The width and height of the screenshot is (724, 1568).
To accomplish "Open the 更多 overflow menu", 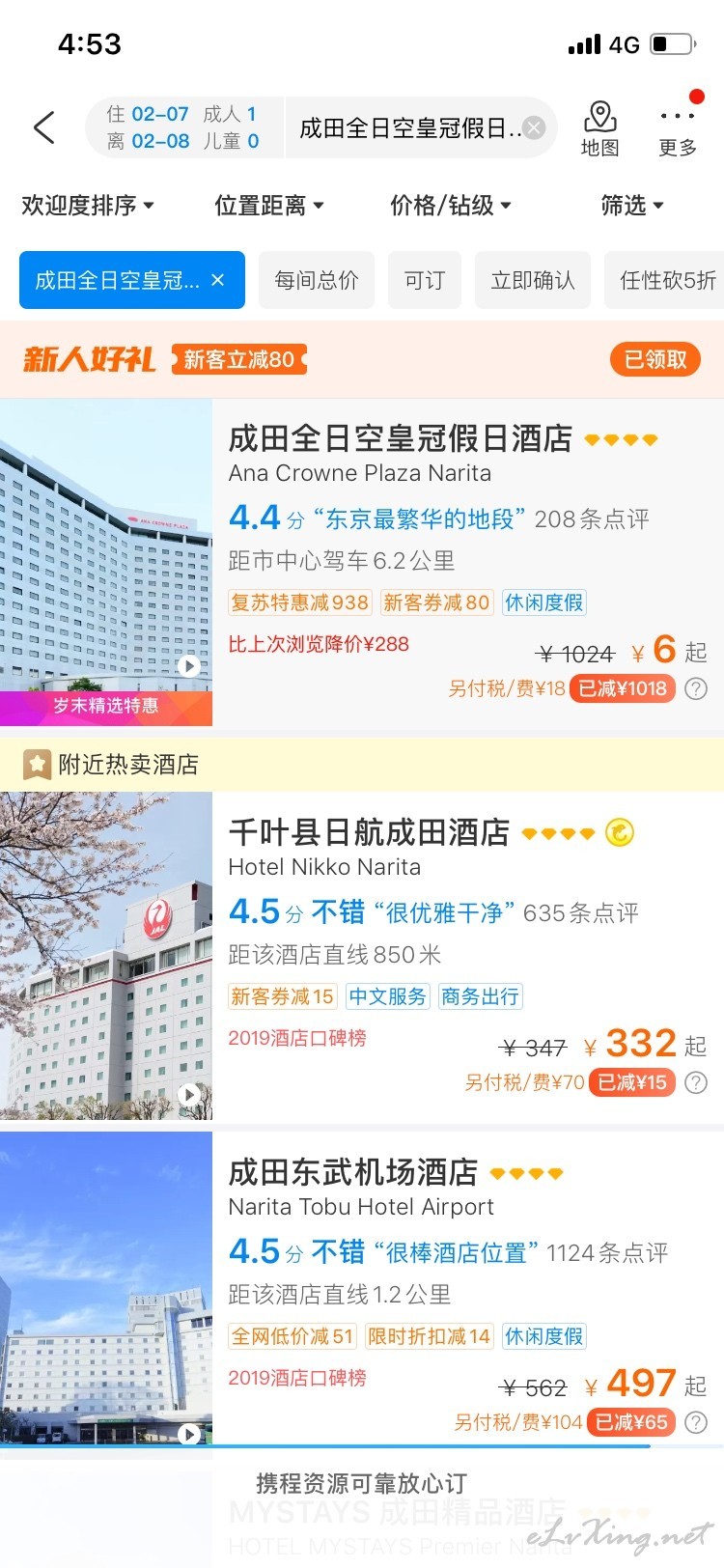I will coord(678,128).
